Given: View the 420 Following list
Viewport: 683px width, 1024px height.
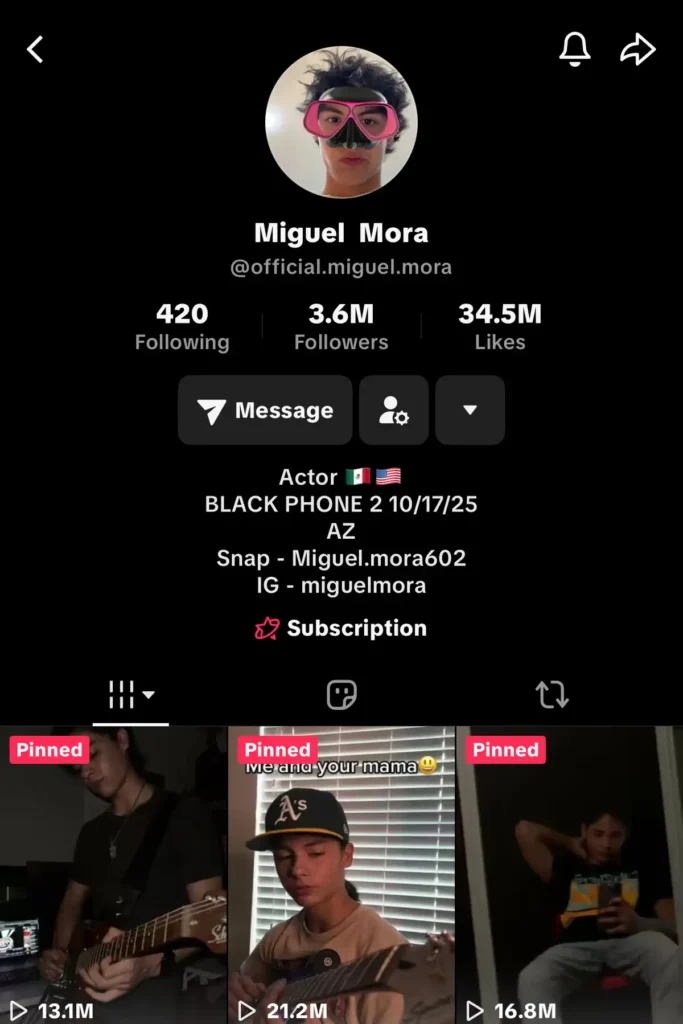Looking at the screenshot, I should [182, 327].
